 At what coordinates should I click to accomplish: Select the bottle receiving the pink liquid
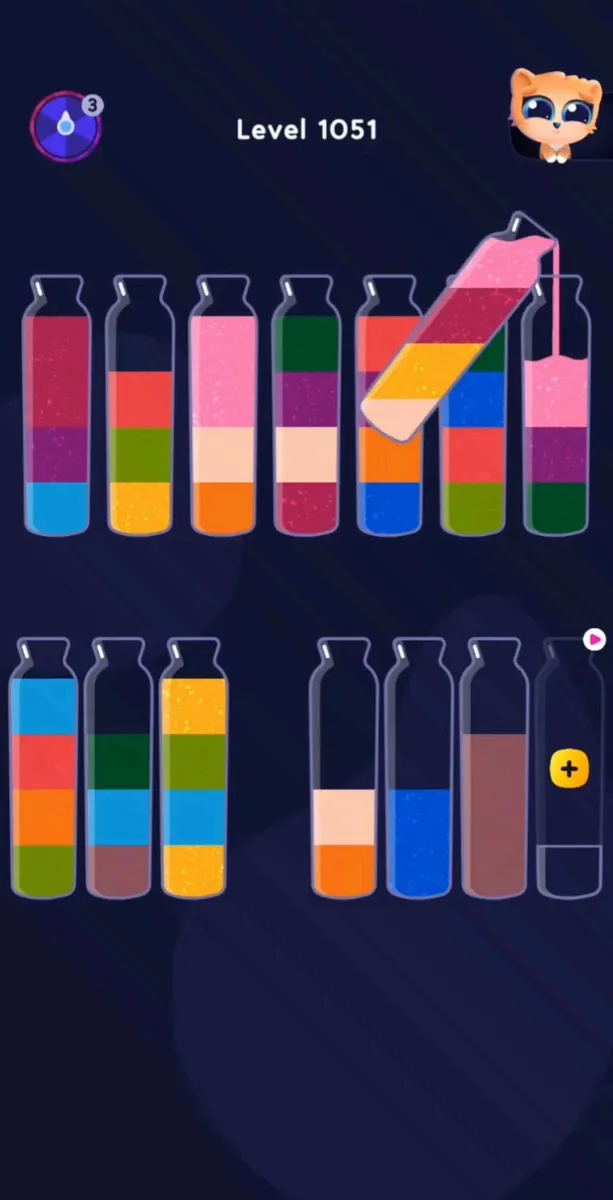[x=556, y=406]
